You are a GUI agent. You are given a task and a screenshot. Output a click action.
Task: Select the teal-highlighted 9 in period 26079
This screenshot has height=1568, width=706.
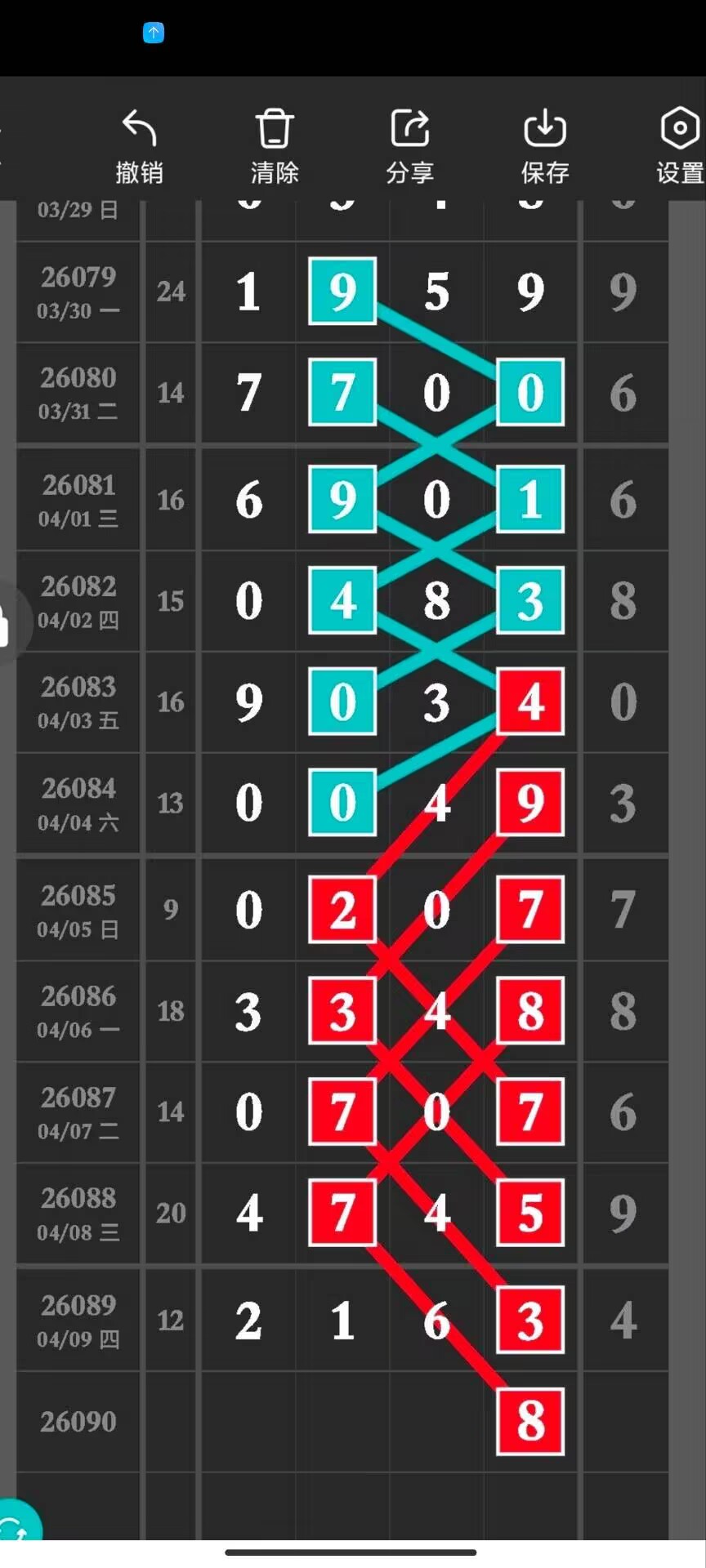tap(342, 291)
